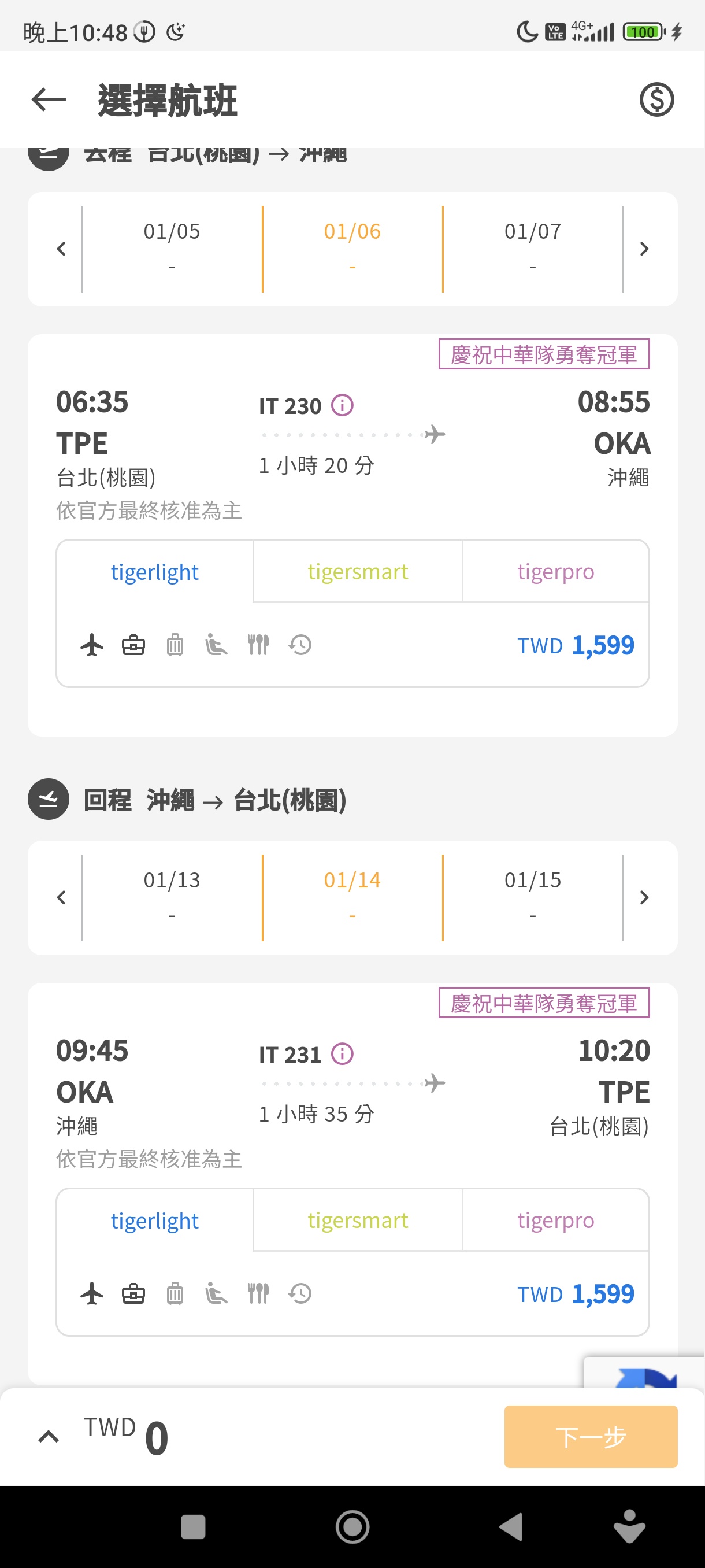Go back from flight selection
This screenshot has height=1568, width=705.
(49, 100)
